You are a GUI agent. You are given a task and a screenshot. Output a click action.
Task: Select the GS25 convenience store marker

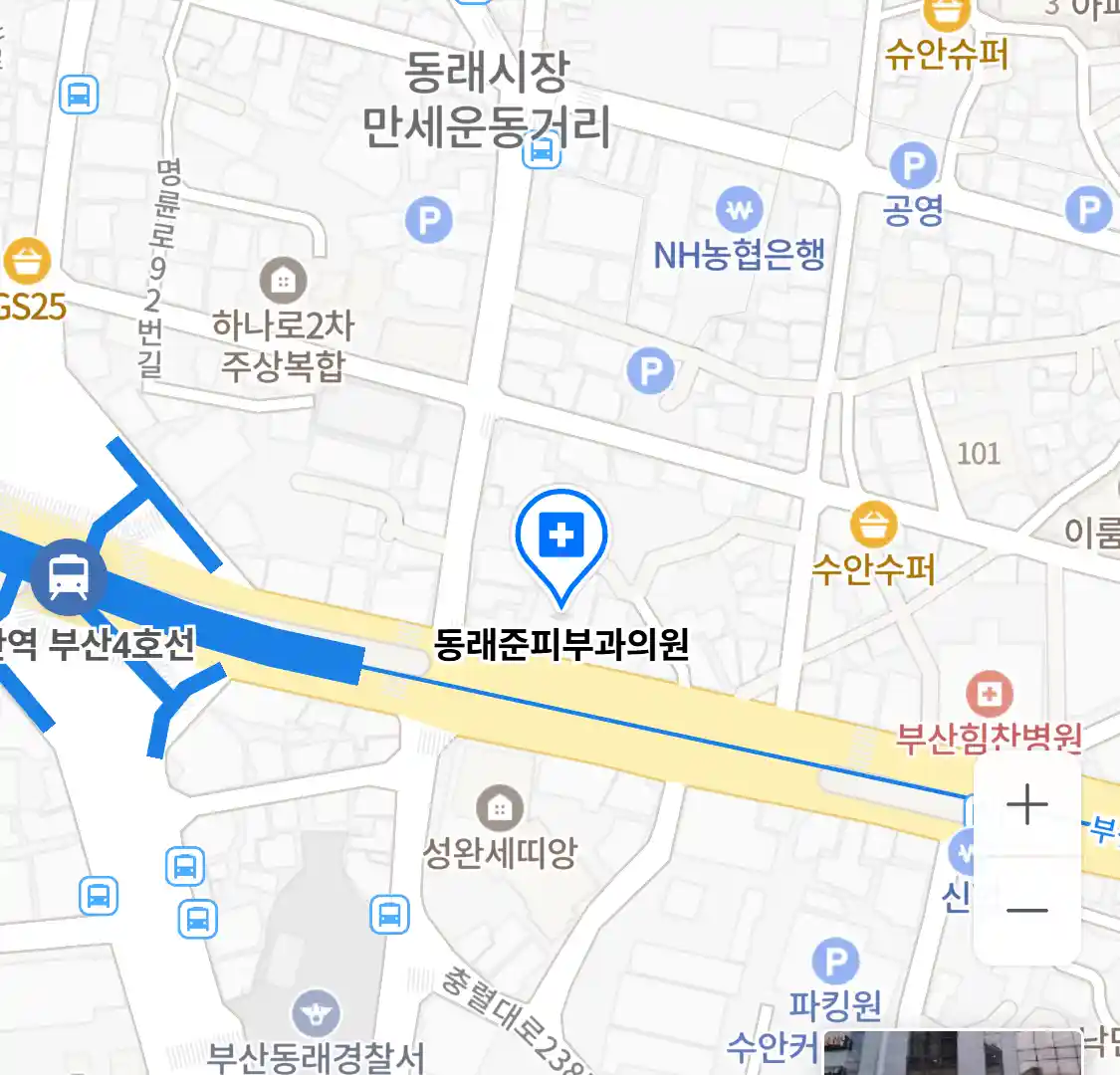click(x=27, y=262)
